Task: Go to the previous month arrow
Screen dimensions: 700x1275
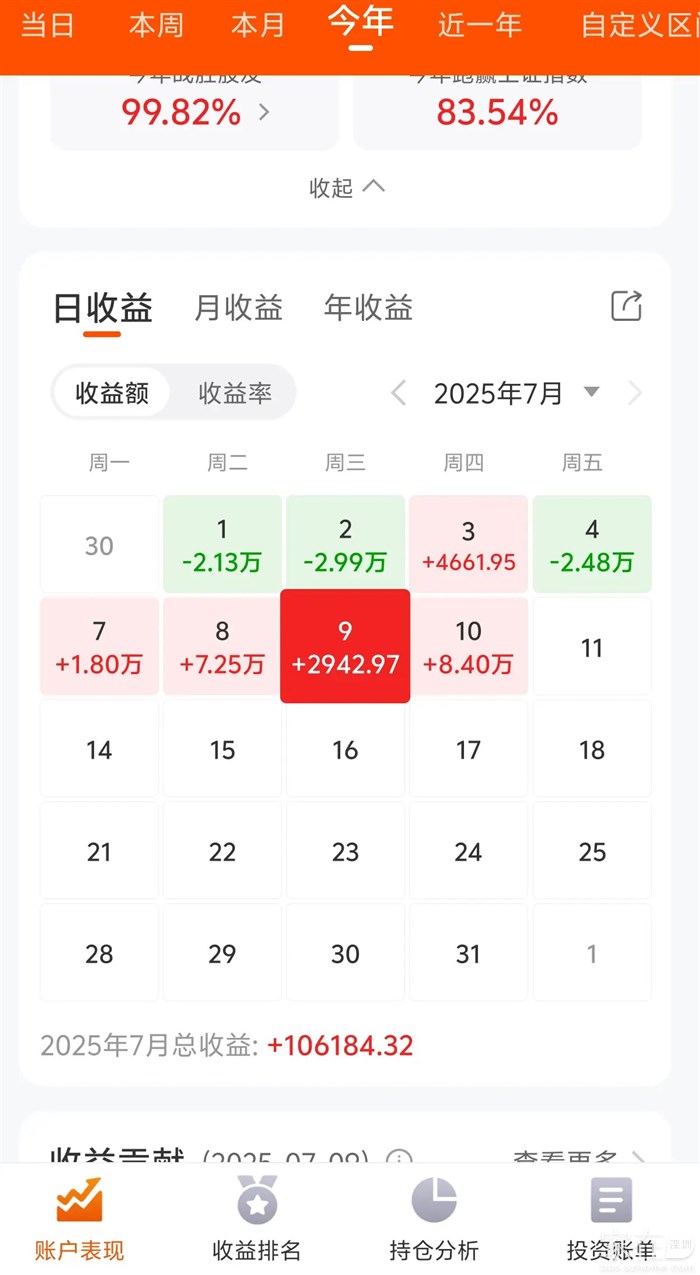Action: (399, 393)
